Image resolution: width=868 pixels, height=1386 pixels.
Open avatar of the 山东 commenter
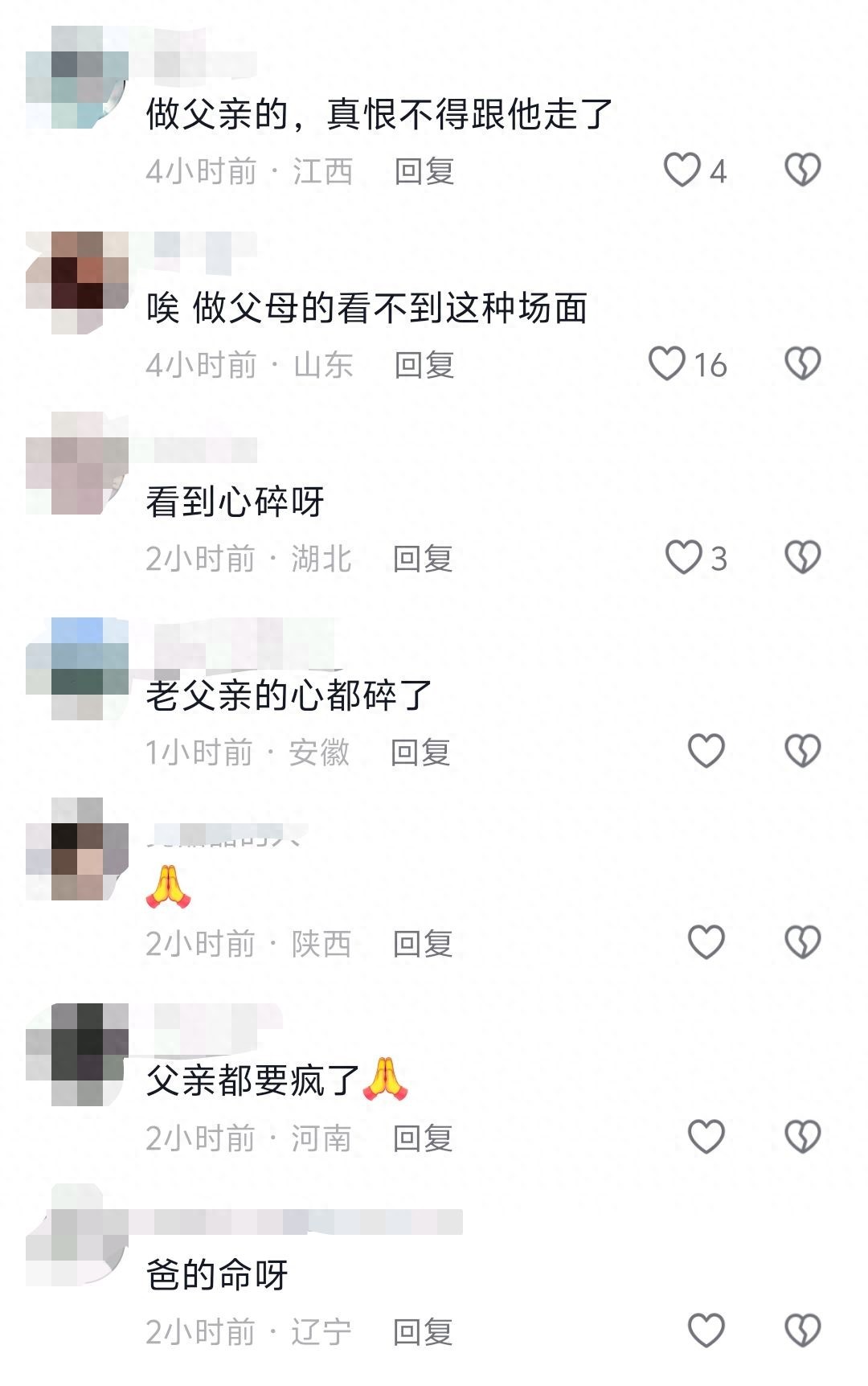[x=77, y=282]
